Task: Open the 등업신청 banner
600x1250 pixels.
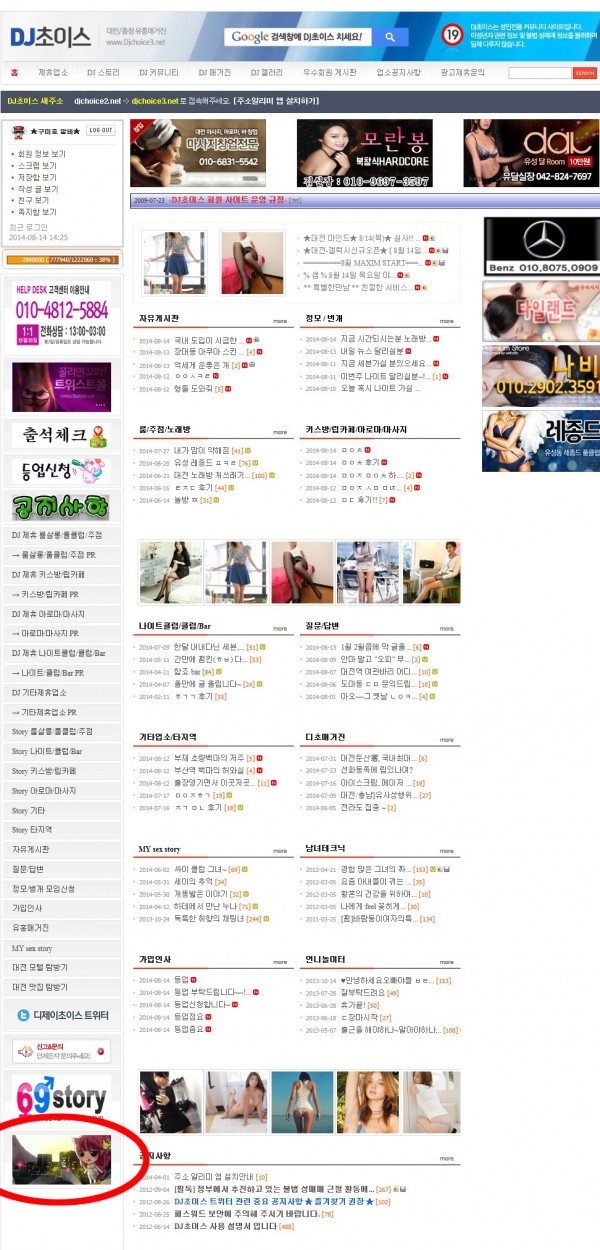Action: pos(61,470)
